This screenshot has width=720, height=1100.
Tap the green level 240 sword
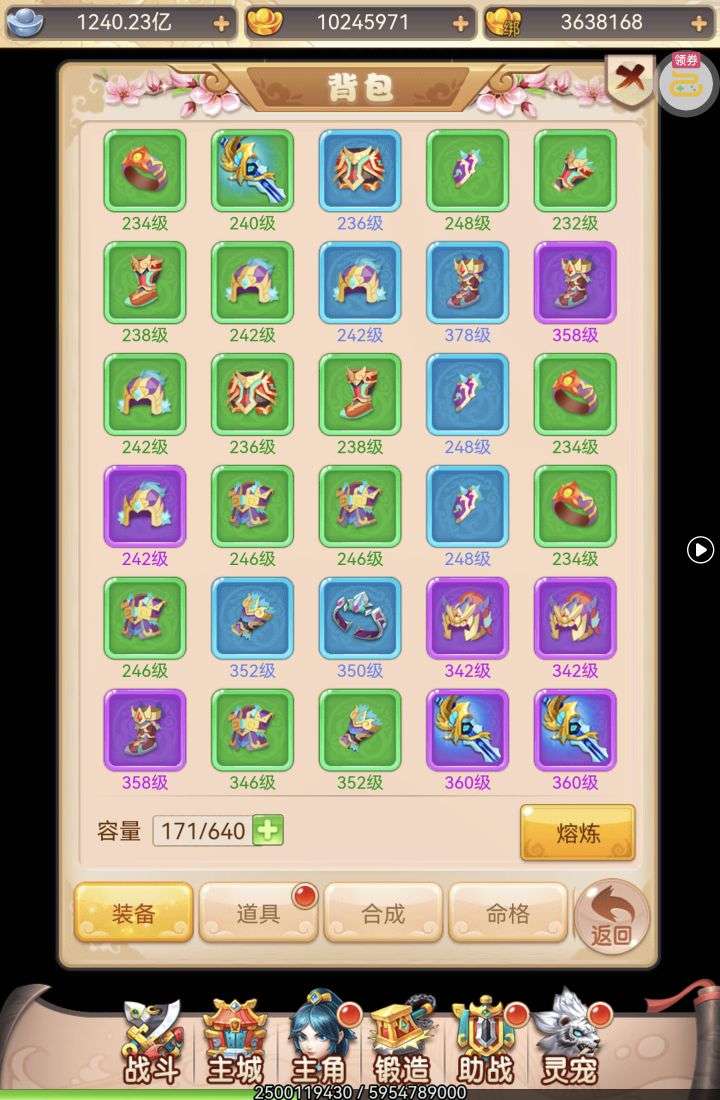pyautogui.click(x=252, y=170)
